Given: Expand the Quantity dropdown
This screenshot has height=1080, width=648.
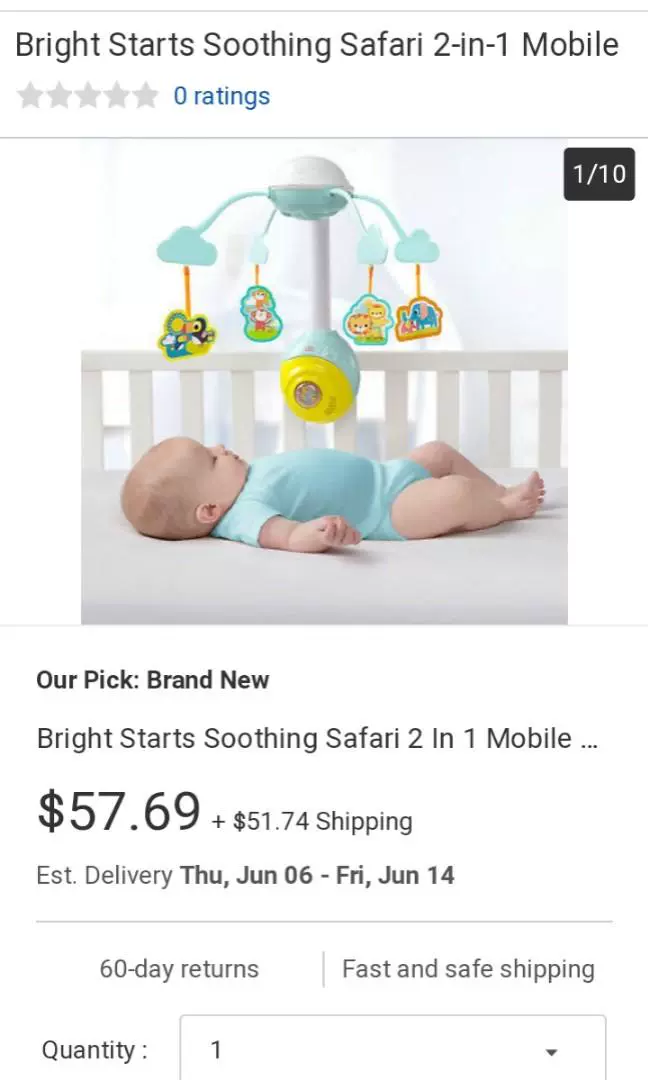Looking at the screenshot, I should click(x=392, y=1050).
